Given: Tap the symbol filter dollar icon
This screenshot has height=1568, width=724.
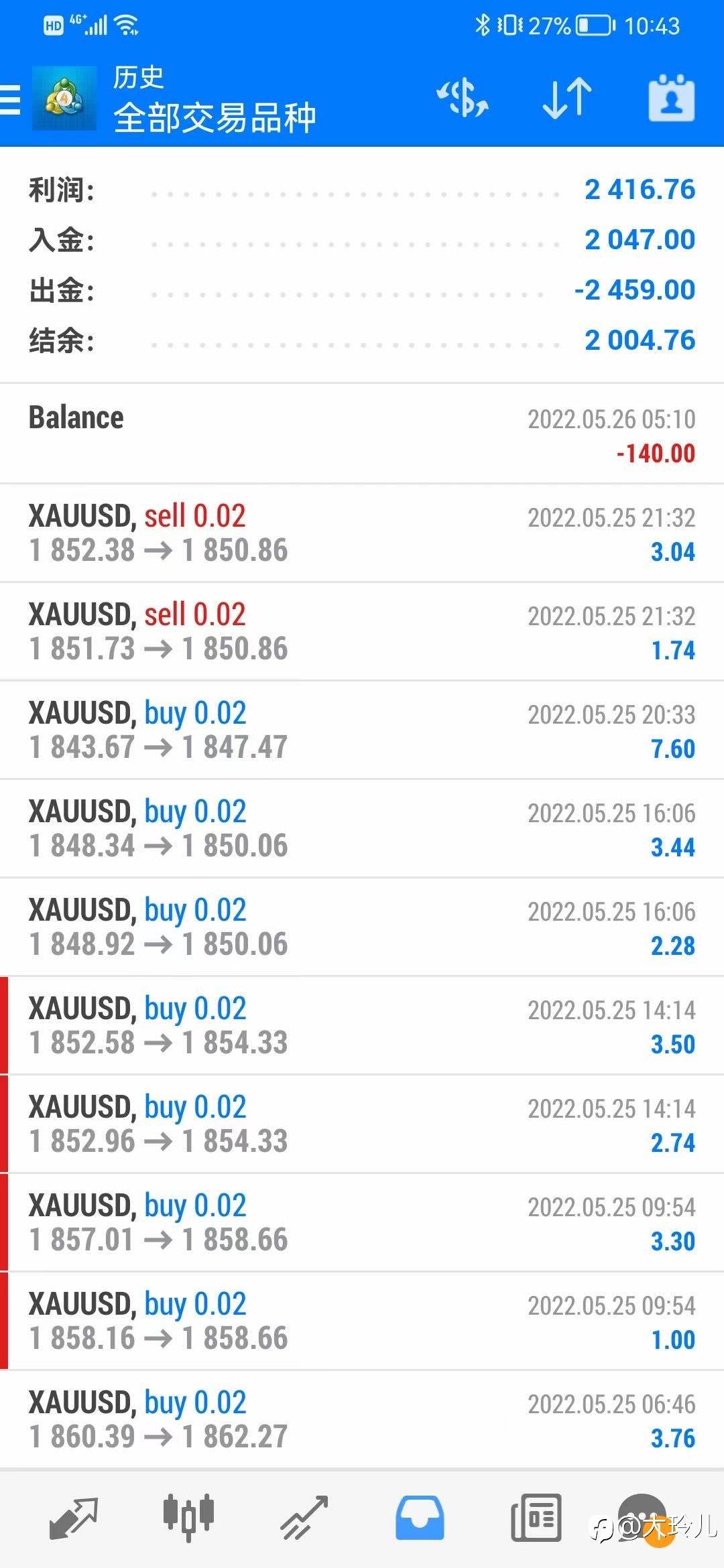Looking at the screenshot, I should click(463, 99).
